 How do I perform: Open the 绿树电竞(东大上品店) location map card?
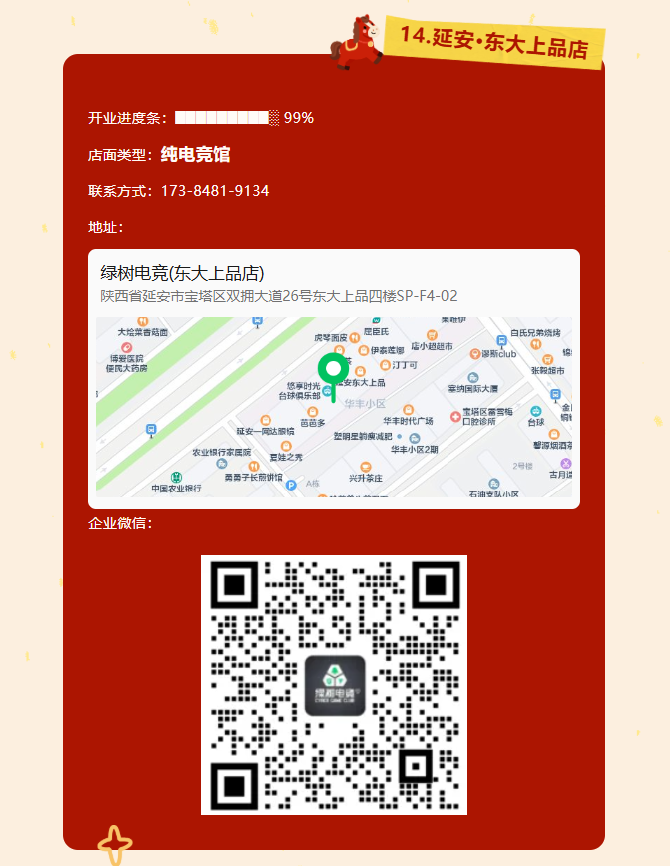tap(333, 378)
